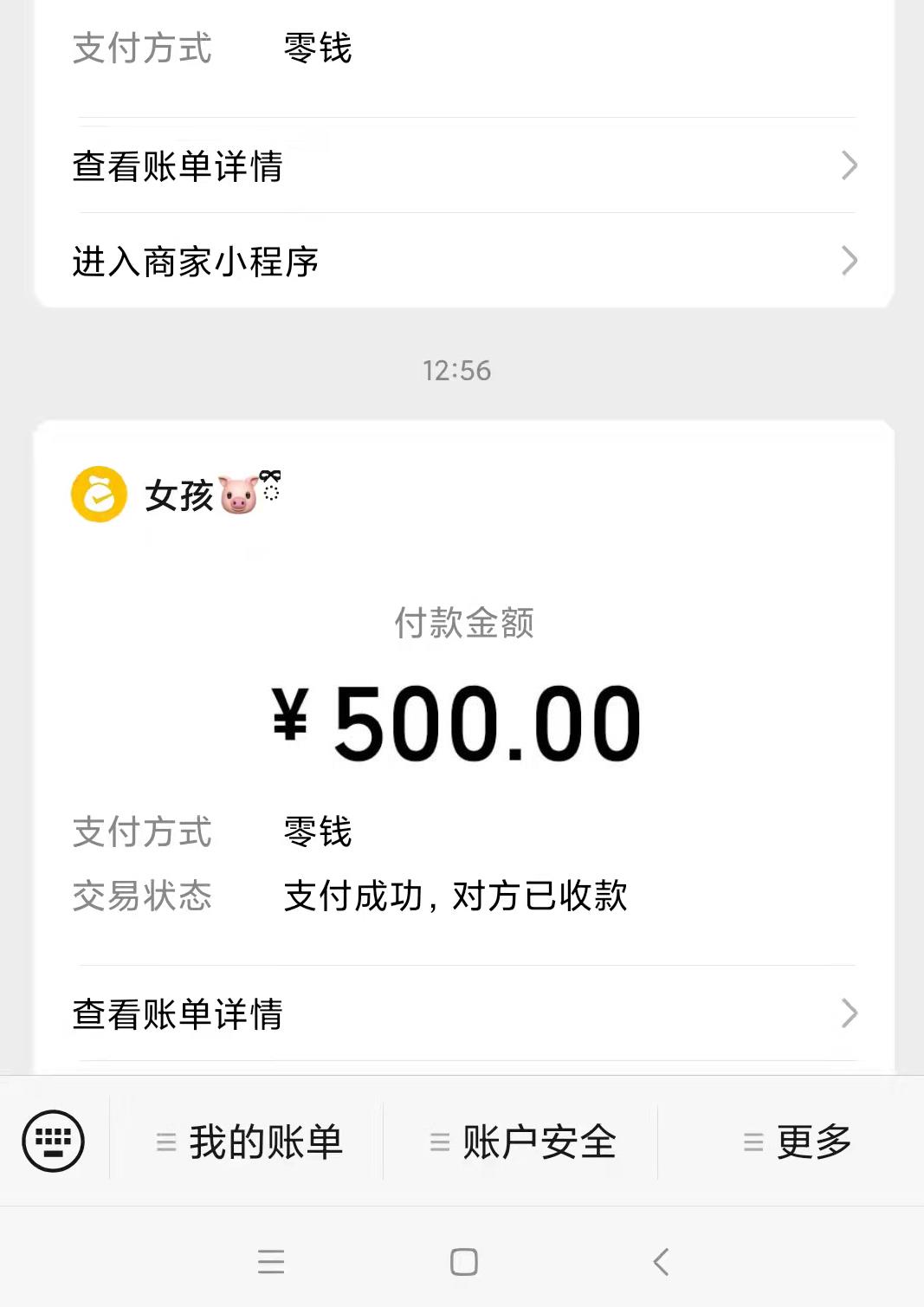Tap the system home button

pos(464,1262)
